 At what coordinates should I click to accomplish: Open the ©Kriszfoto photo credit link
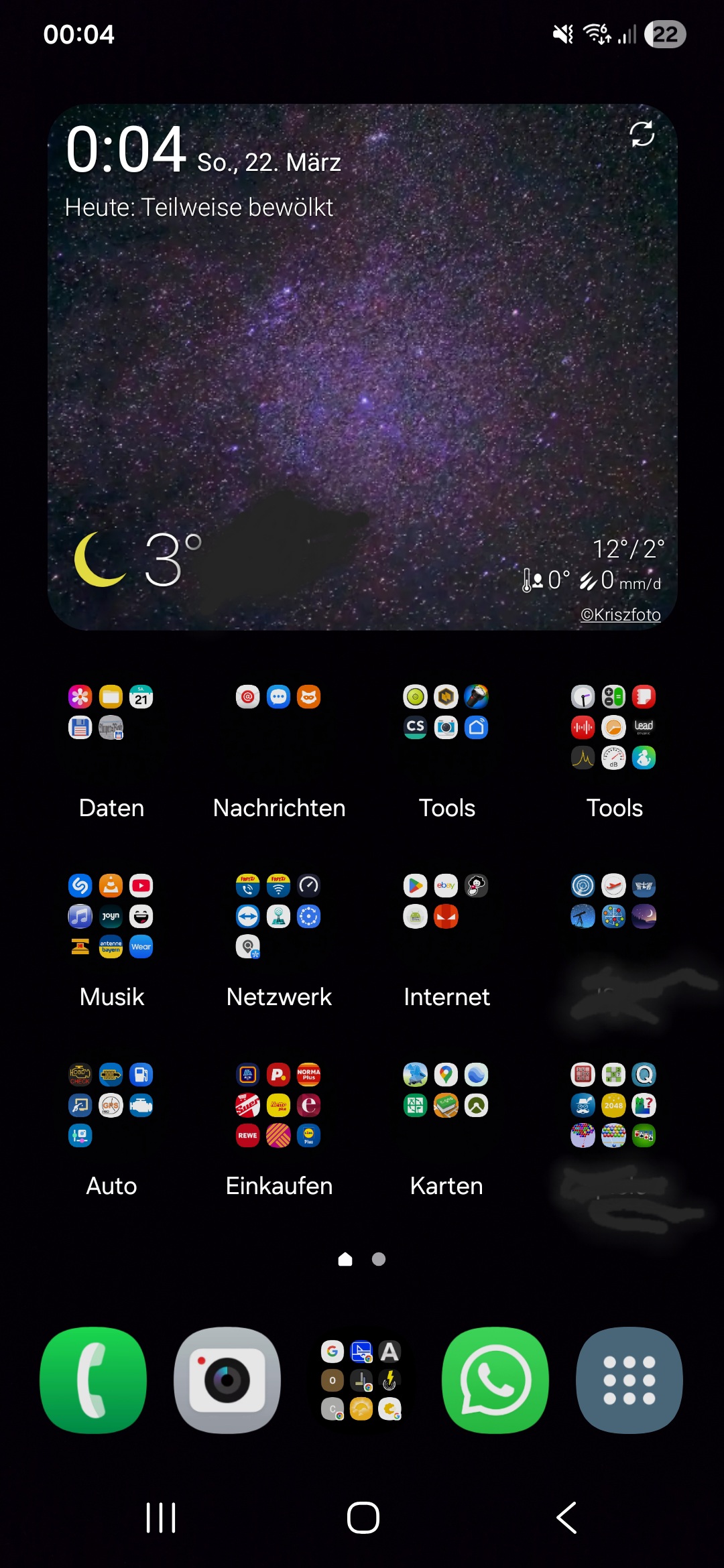[620, 614]
